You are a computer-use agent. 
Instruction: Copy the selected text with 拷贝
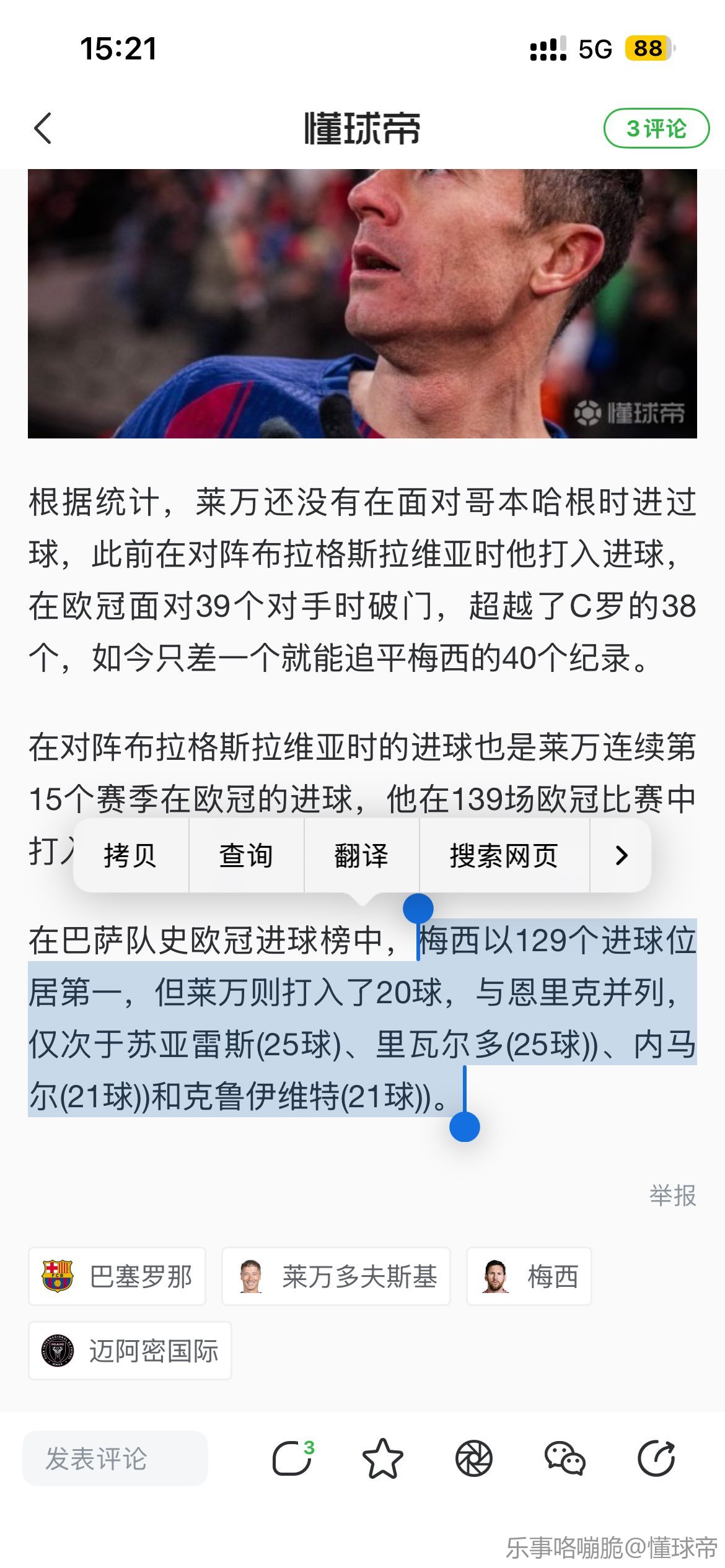click(x=130, y=855)
